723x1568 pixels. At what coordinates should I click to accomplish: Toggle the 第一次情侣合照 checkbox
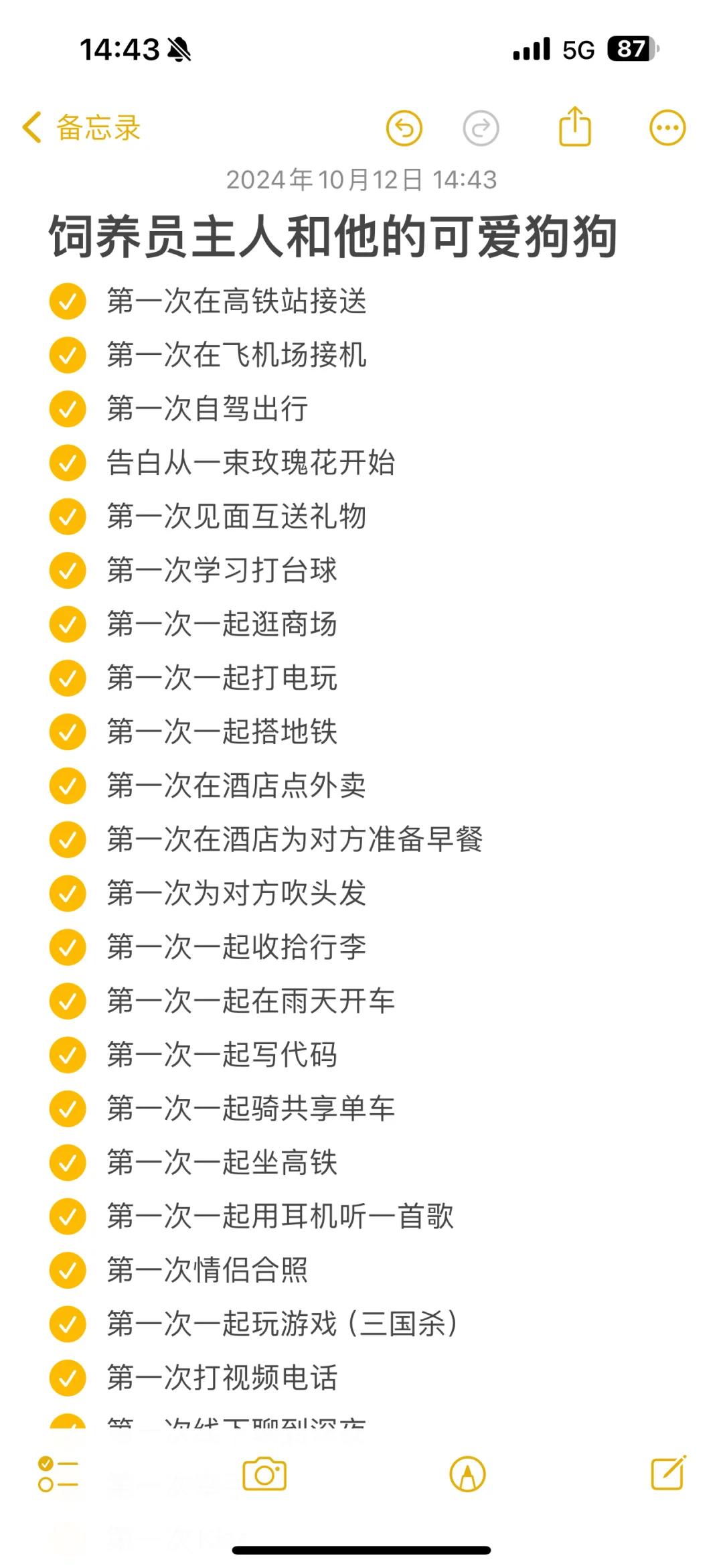[x=68, y=1270]
